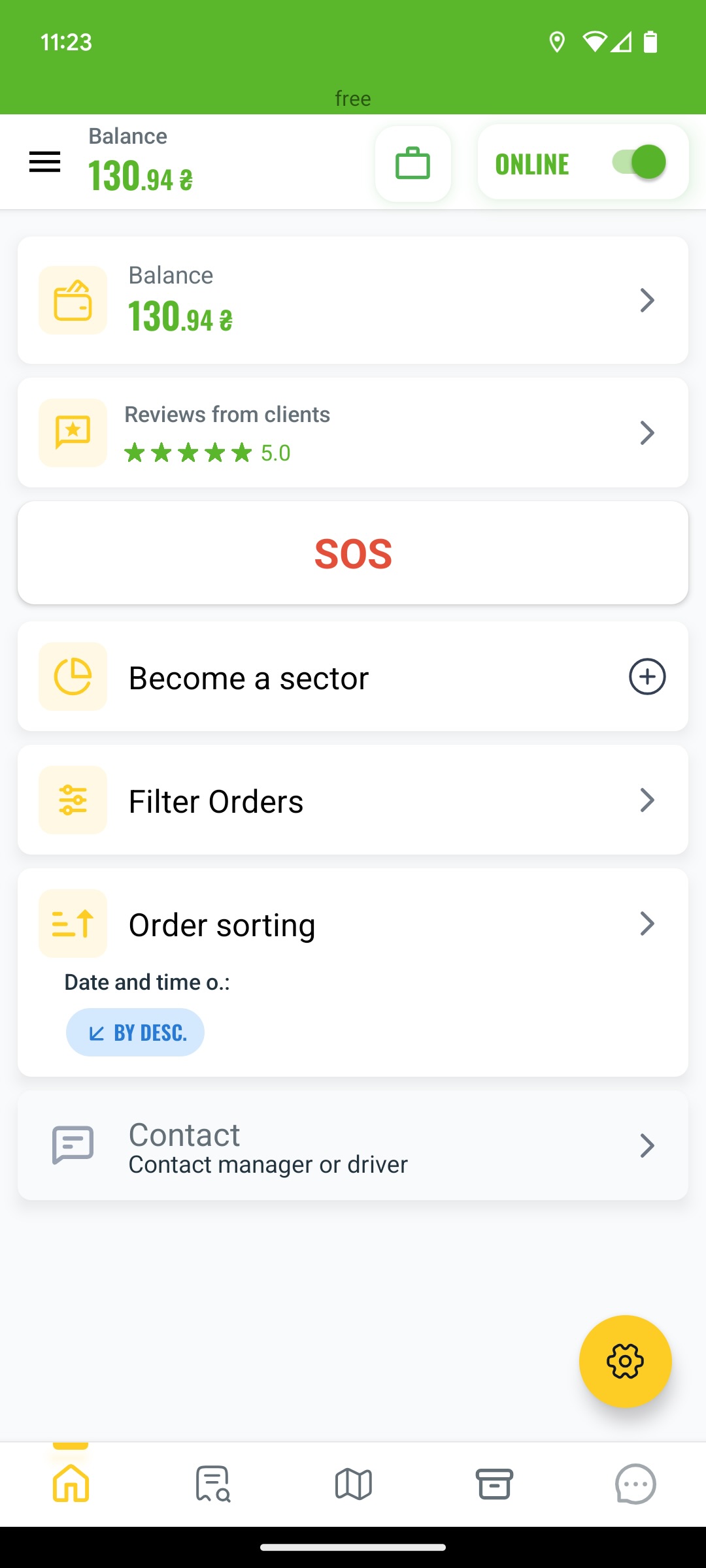706x1568 pixels.
Task: Hit the SOS button
Action: tap(353, 553)
